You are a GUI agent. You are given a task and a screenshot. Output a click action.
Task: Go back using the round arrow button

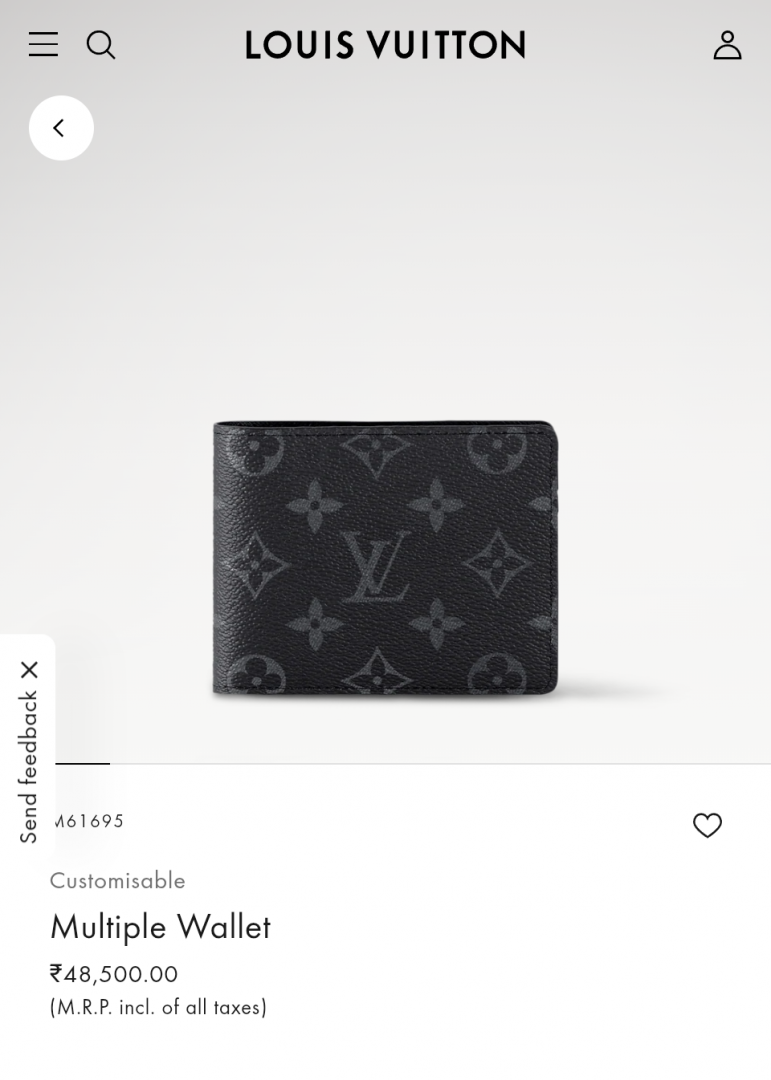[x=61, y=128]
